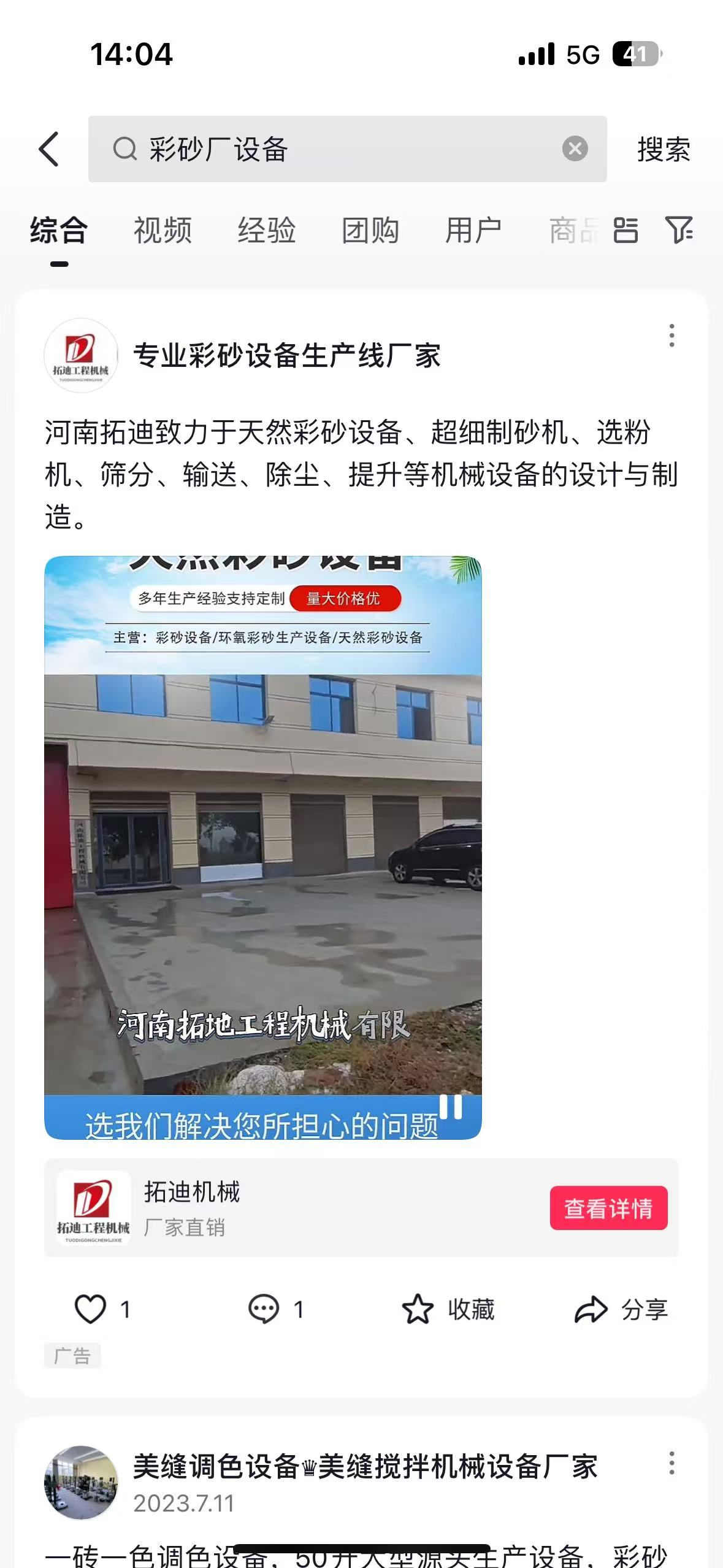This screenshot has height=1568, width=723.
Task: Open more options for 专业彩砂设备生产线厂家 post
Action: tap(672, 336)
